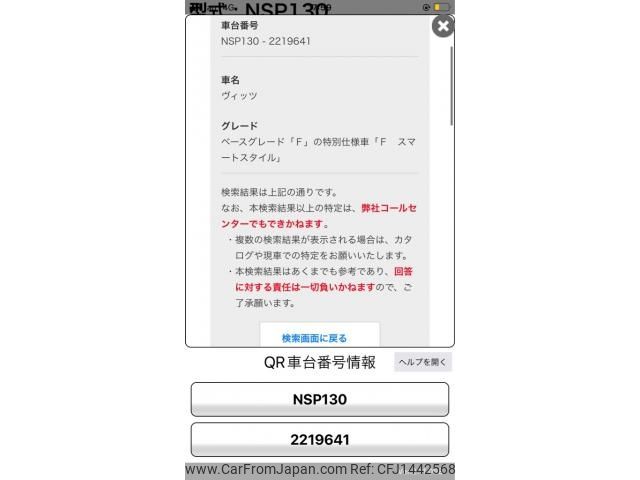
Task: Open help with ヘルプを開く button
Action: click(423, 362)
